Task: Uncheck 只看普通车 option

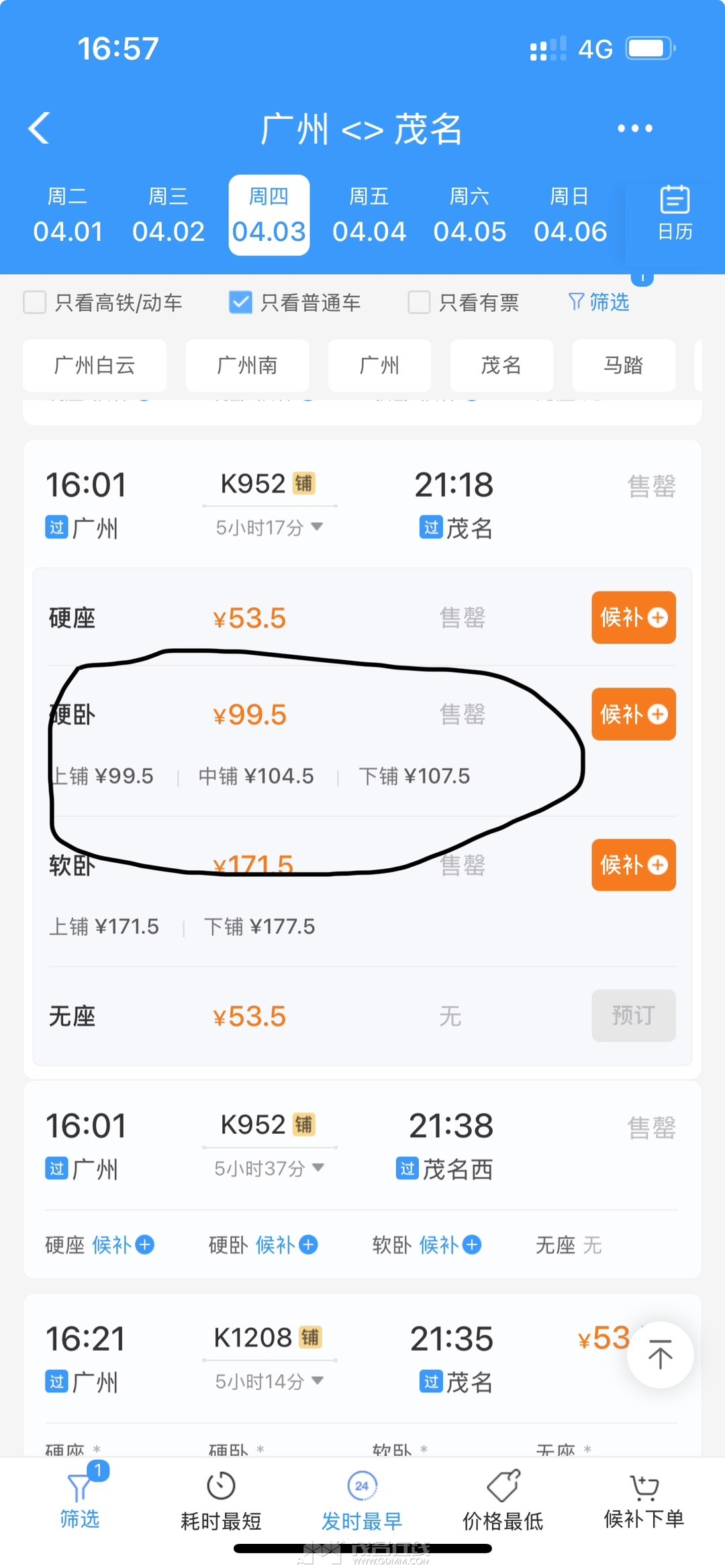Action: (240, 303)
